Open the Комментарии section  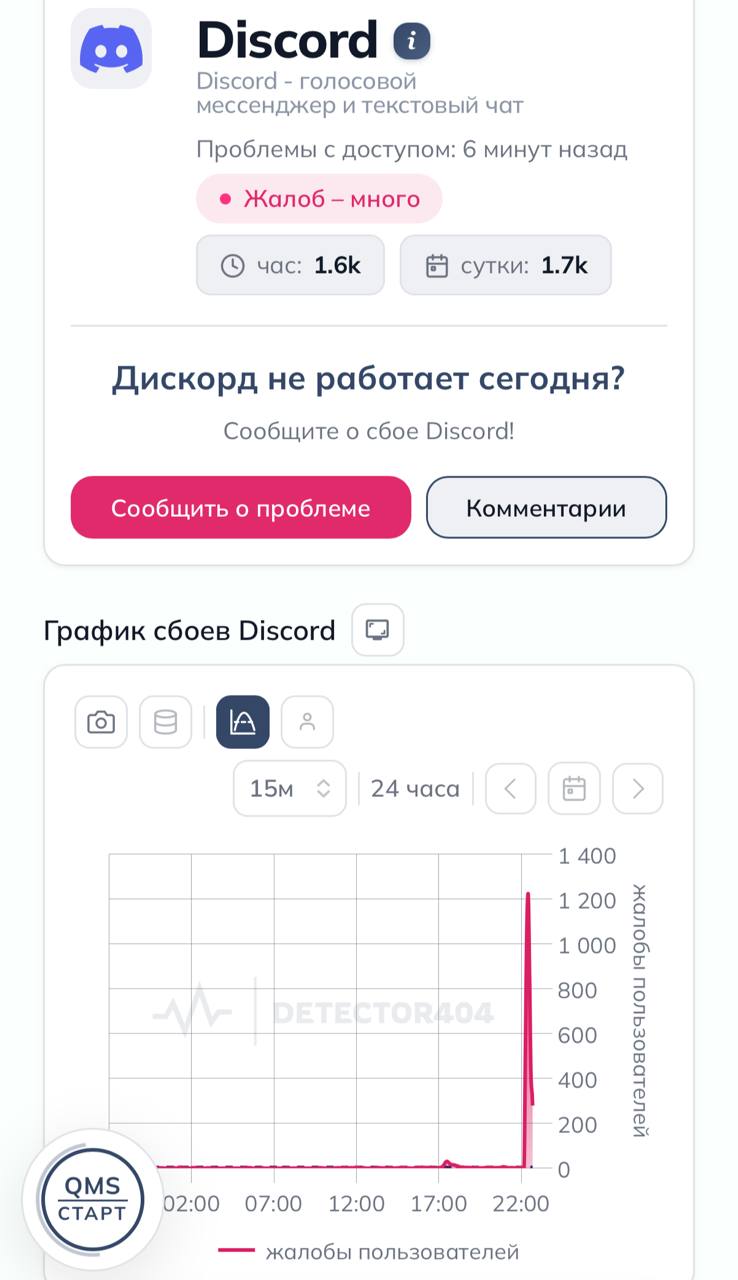coord(546,507)
